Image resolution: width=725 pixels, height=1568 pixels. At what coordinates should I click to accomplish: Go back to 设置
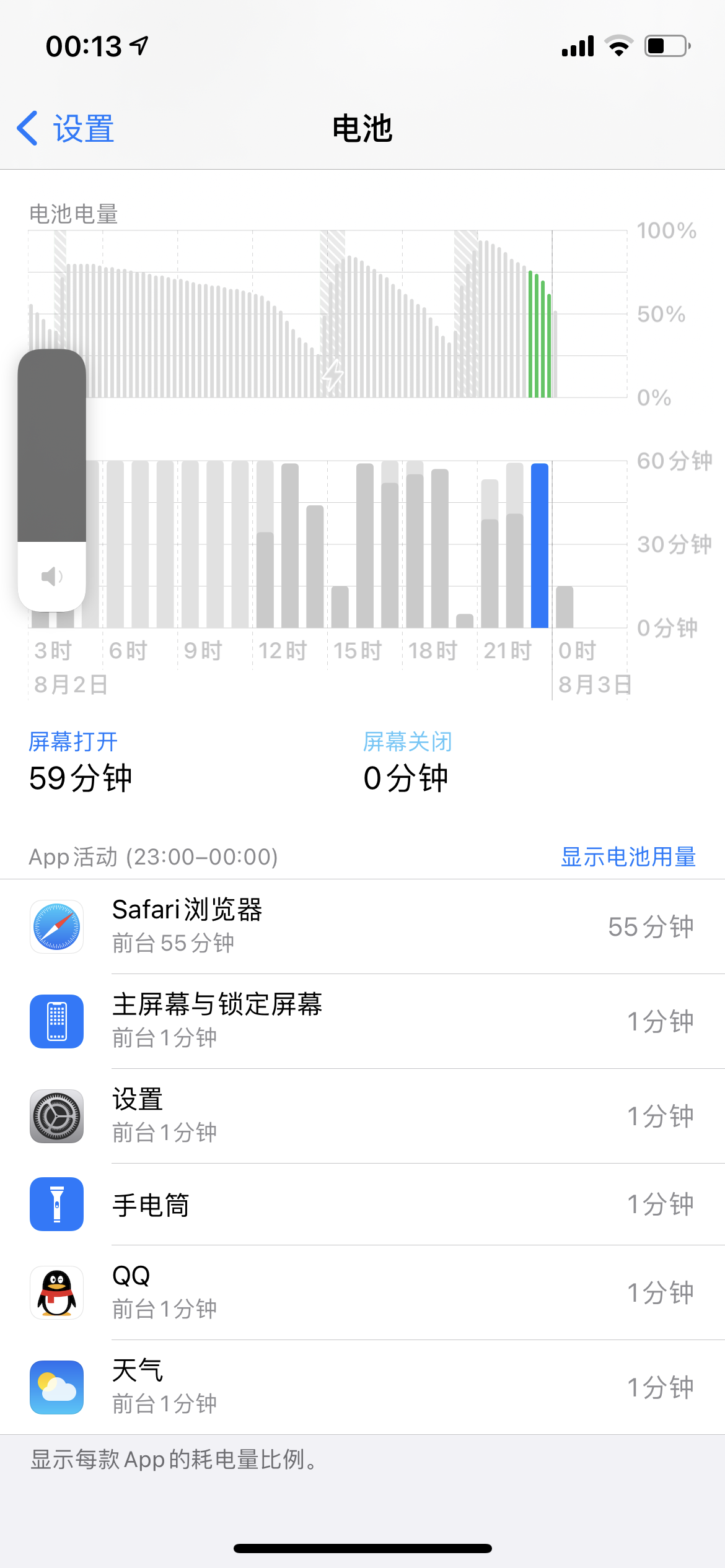click(x=66, y=129)
